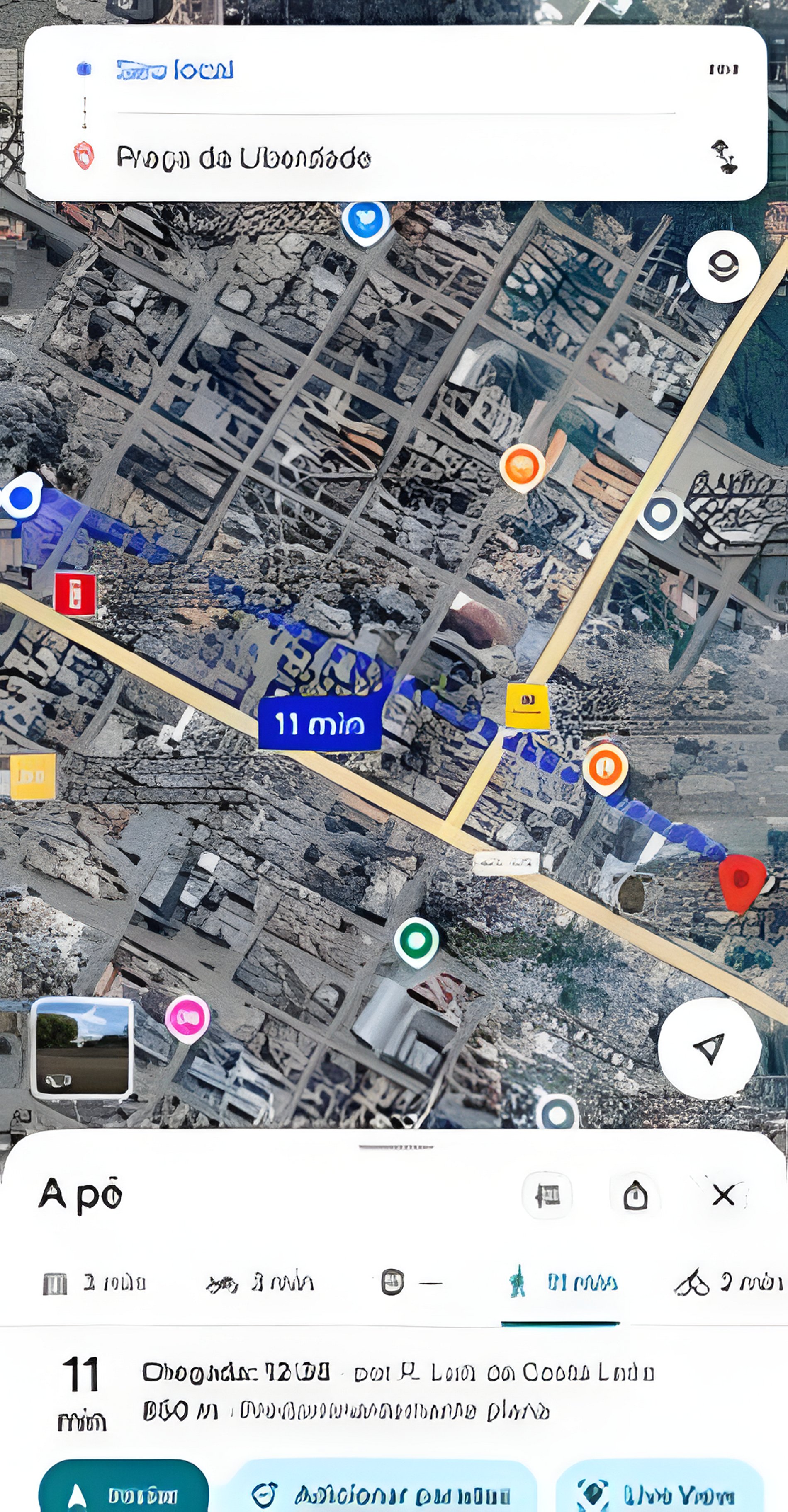Viewport: 788px width, 1512px height.
Task: Tap the red destination pin on the map
Action: point(741,881)
